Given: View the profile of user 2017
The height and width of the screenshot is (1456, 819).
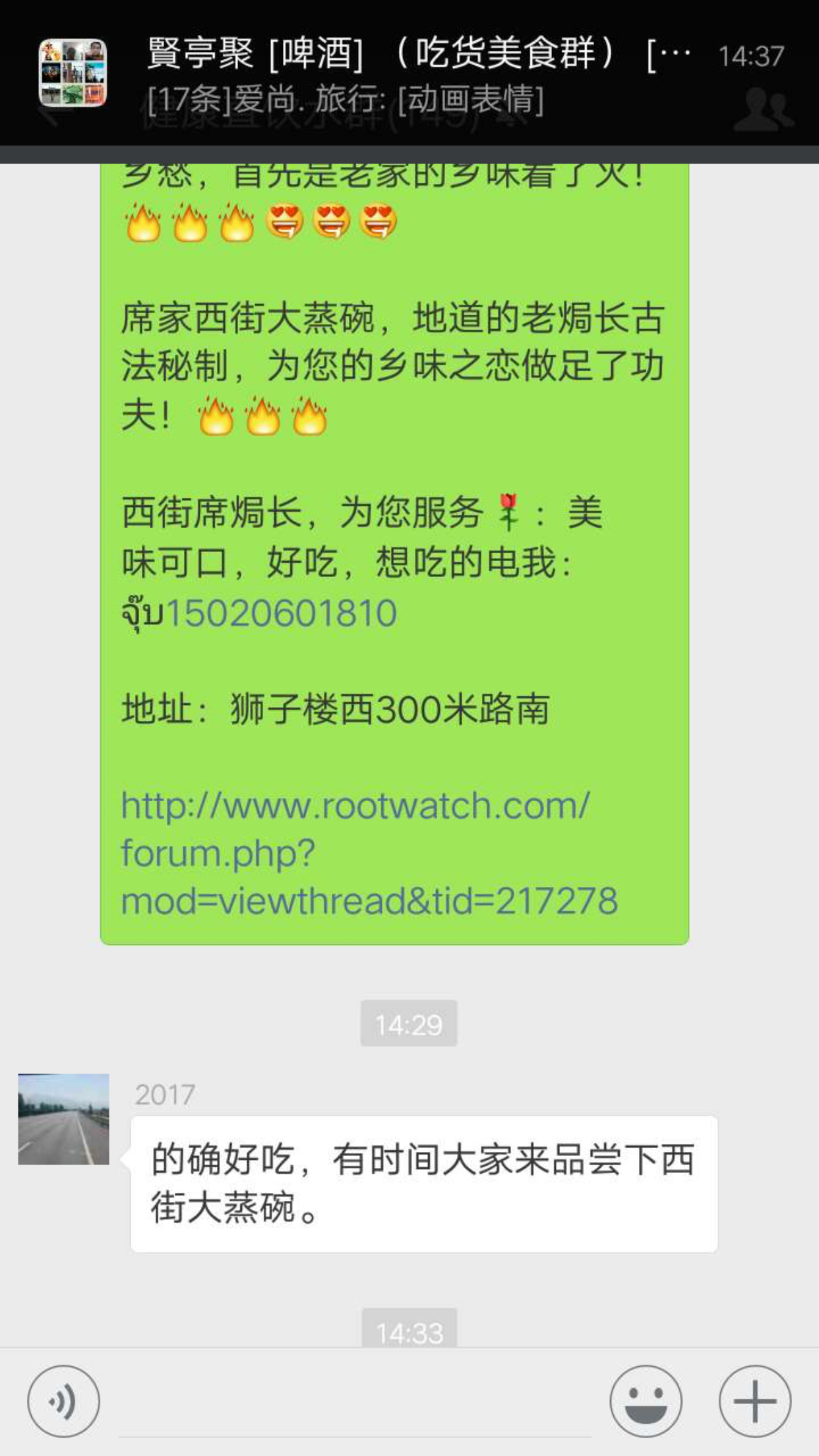Looking at the screenshot, I should coord(63,1119).
